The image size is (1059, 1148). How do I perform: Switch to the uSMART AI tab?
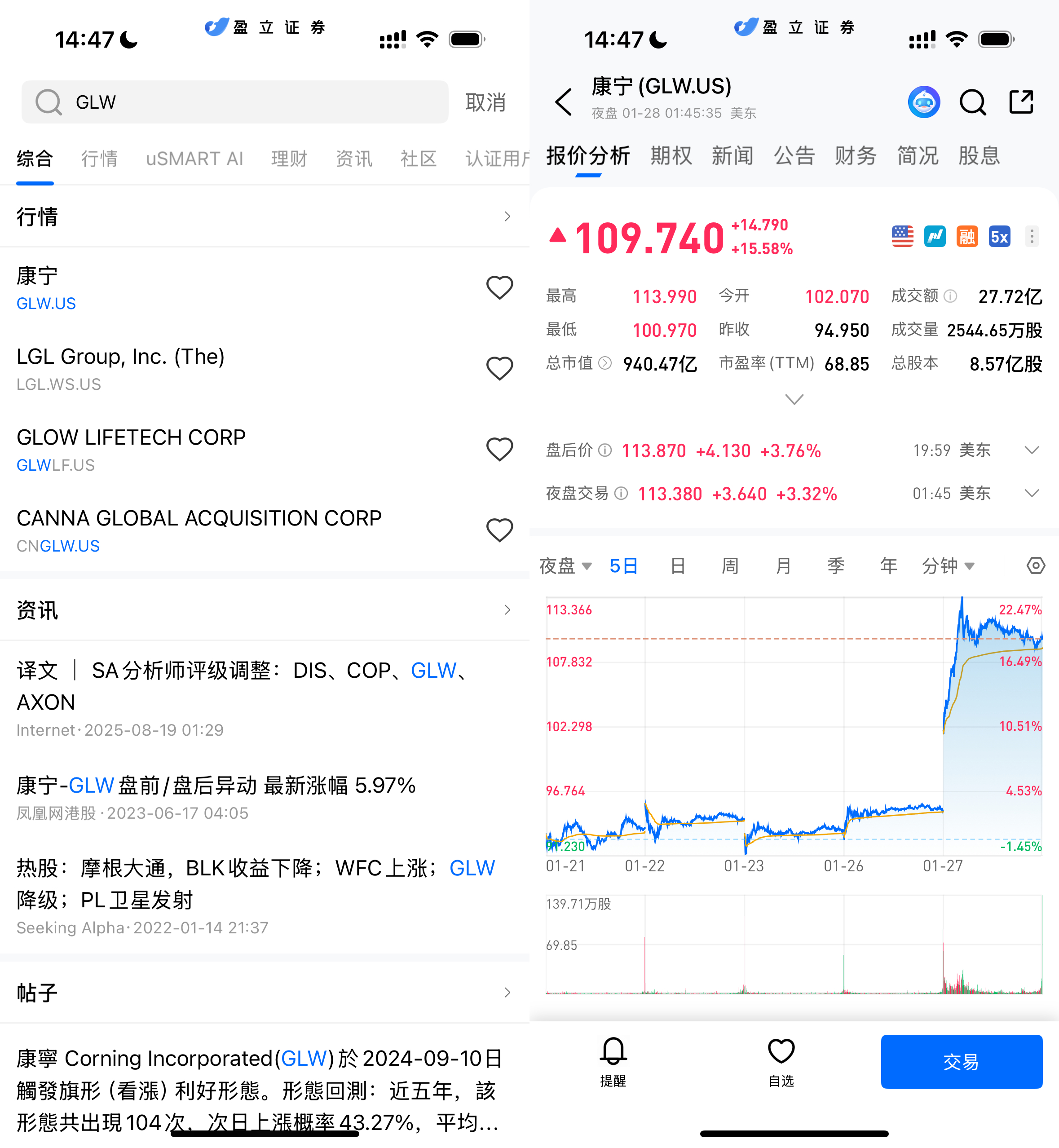click(194, 159)
